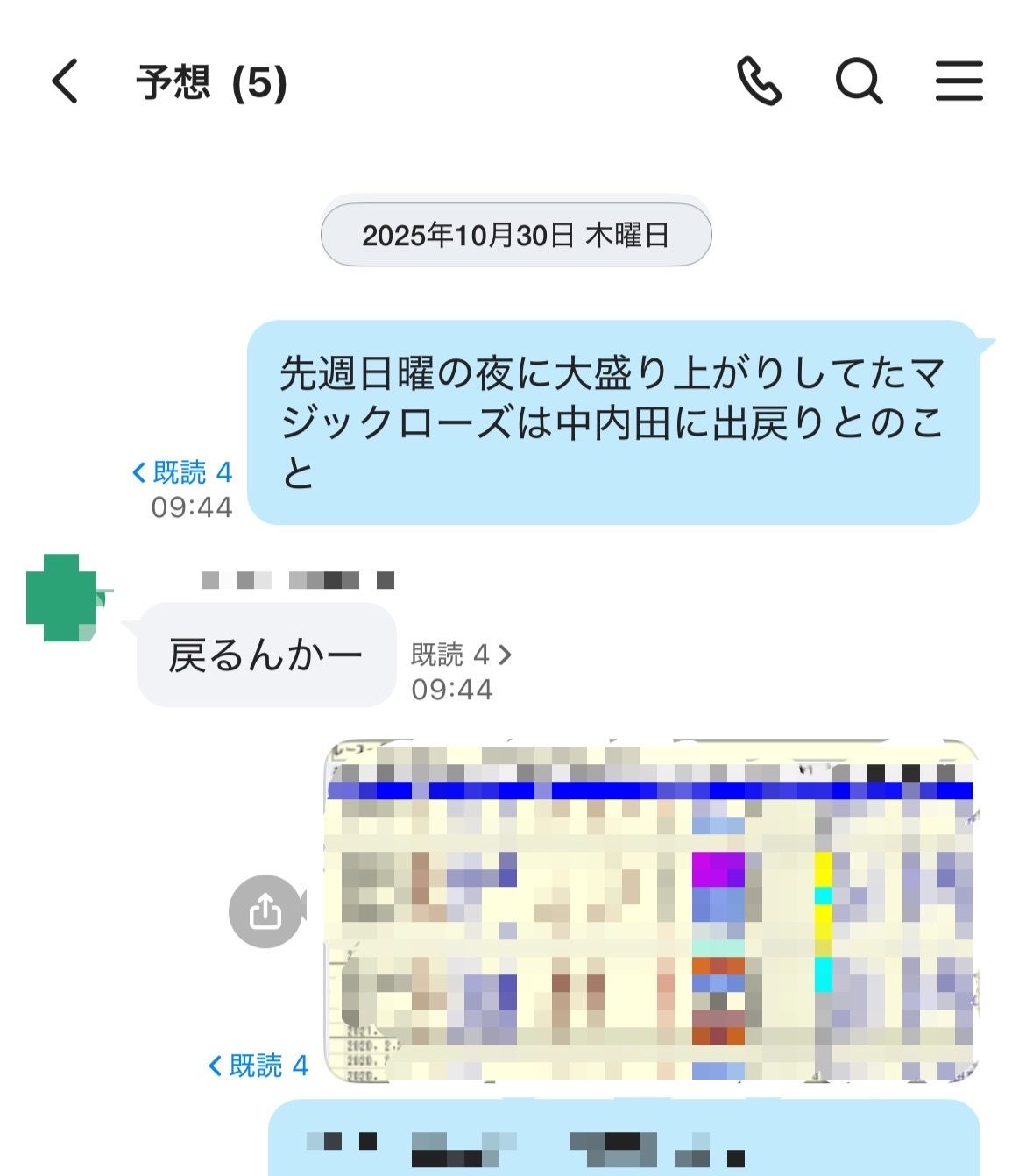Screen dimensions: 1033x1176
Task: Share the sent image
Action: pos(265,911)
